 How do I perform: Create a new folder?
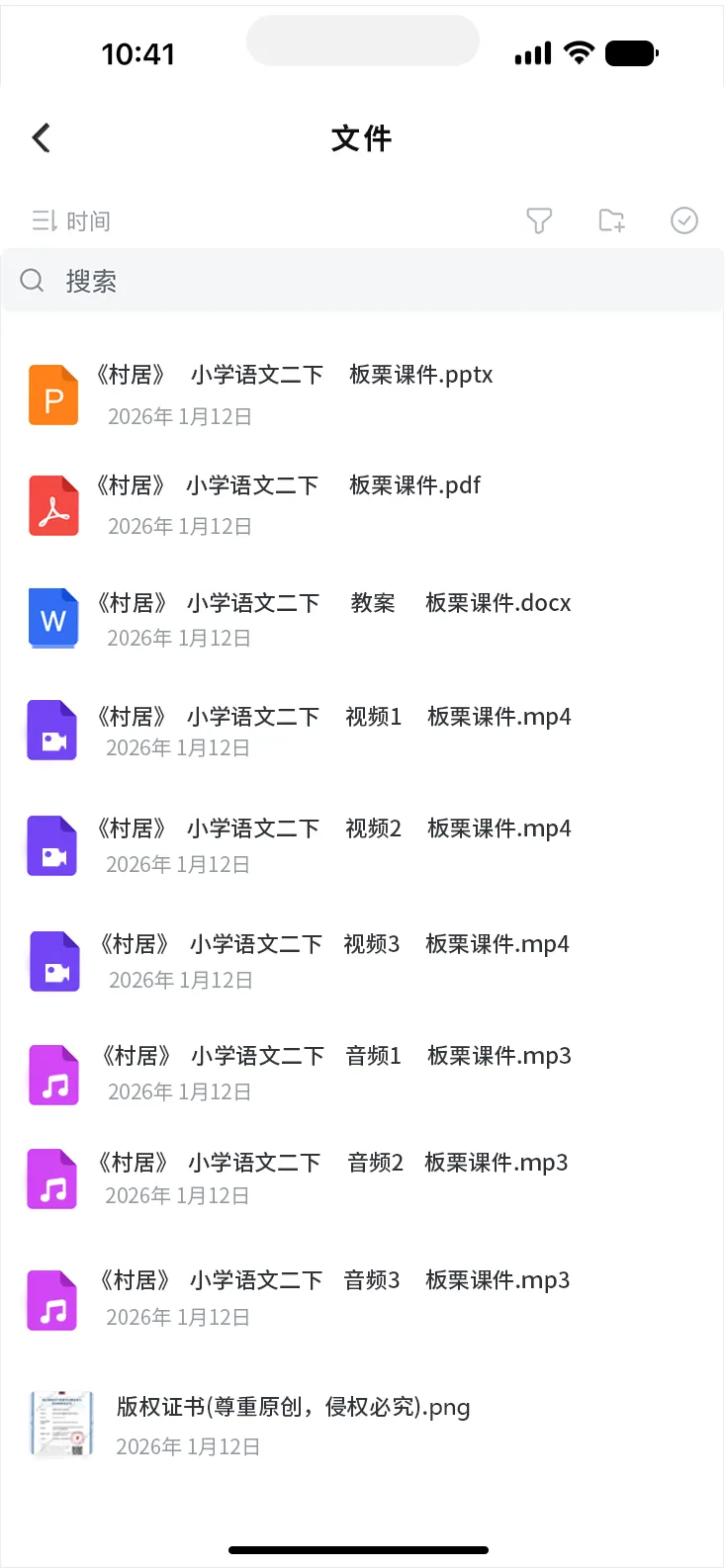pyautogui.click(x=612, y=220)
